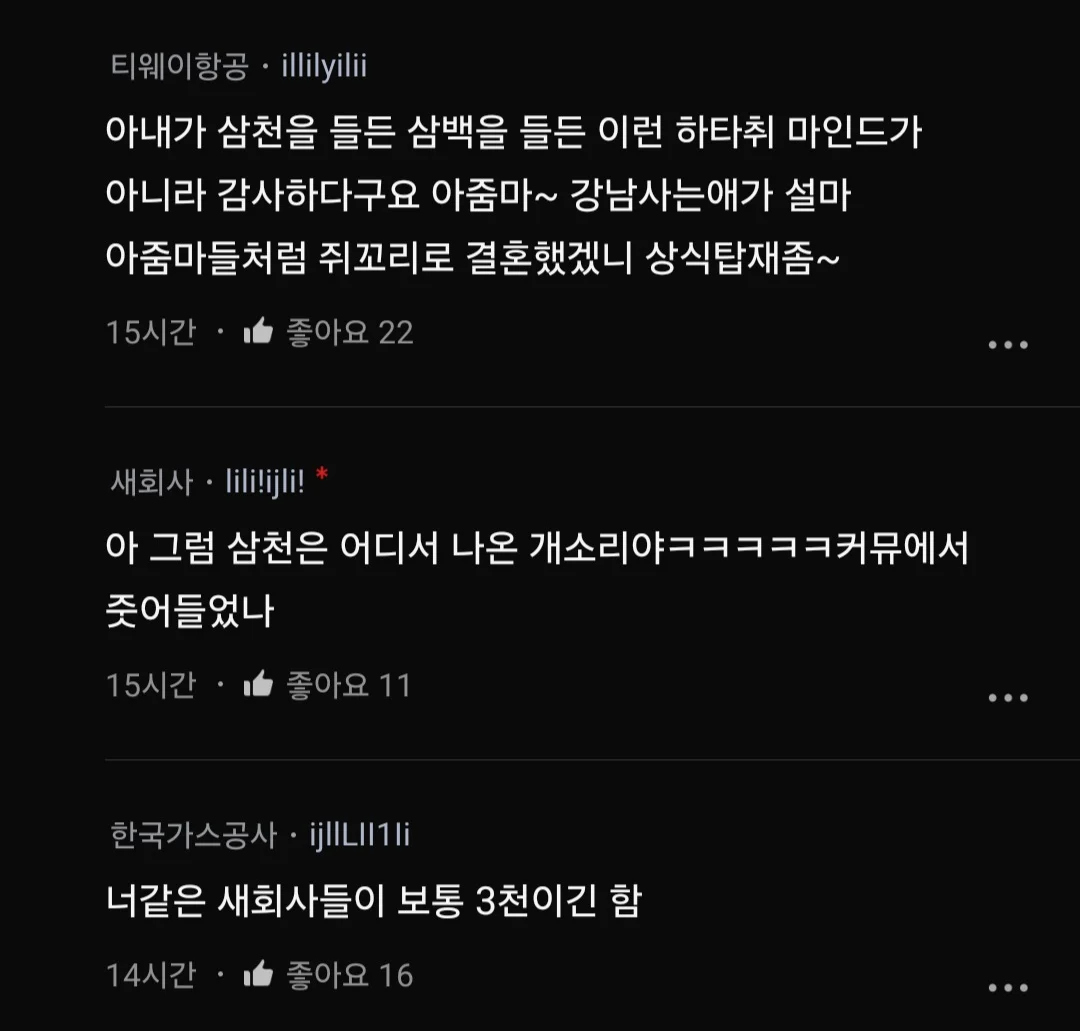Screen dimensions: 1080x1031
Task: Like the comment by 한국가스공사 user
Action: [259, 975]
